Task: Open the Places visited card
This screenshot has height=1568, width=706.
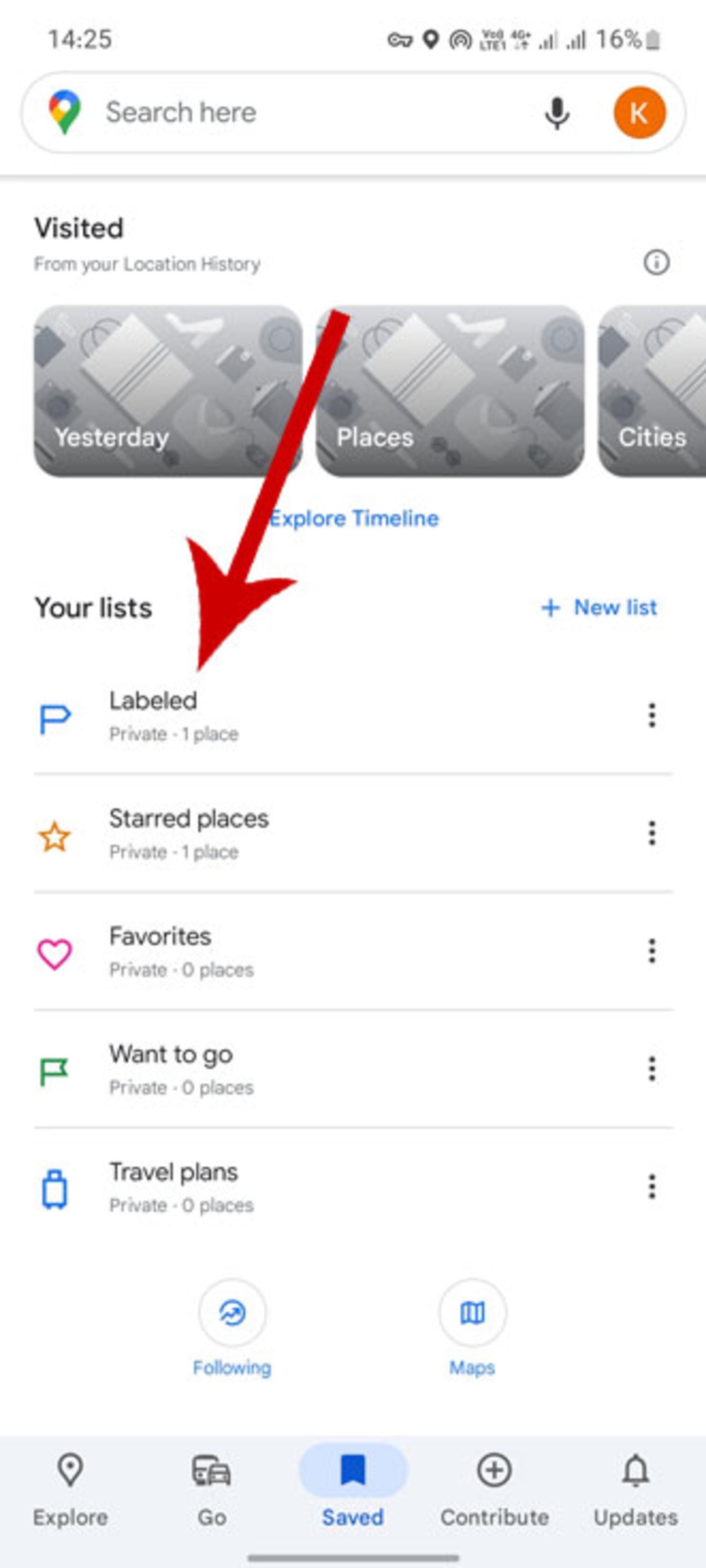Action: click(x=450, y=391)
